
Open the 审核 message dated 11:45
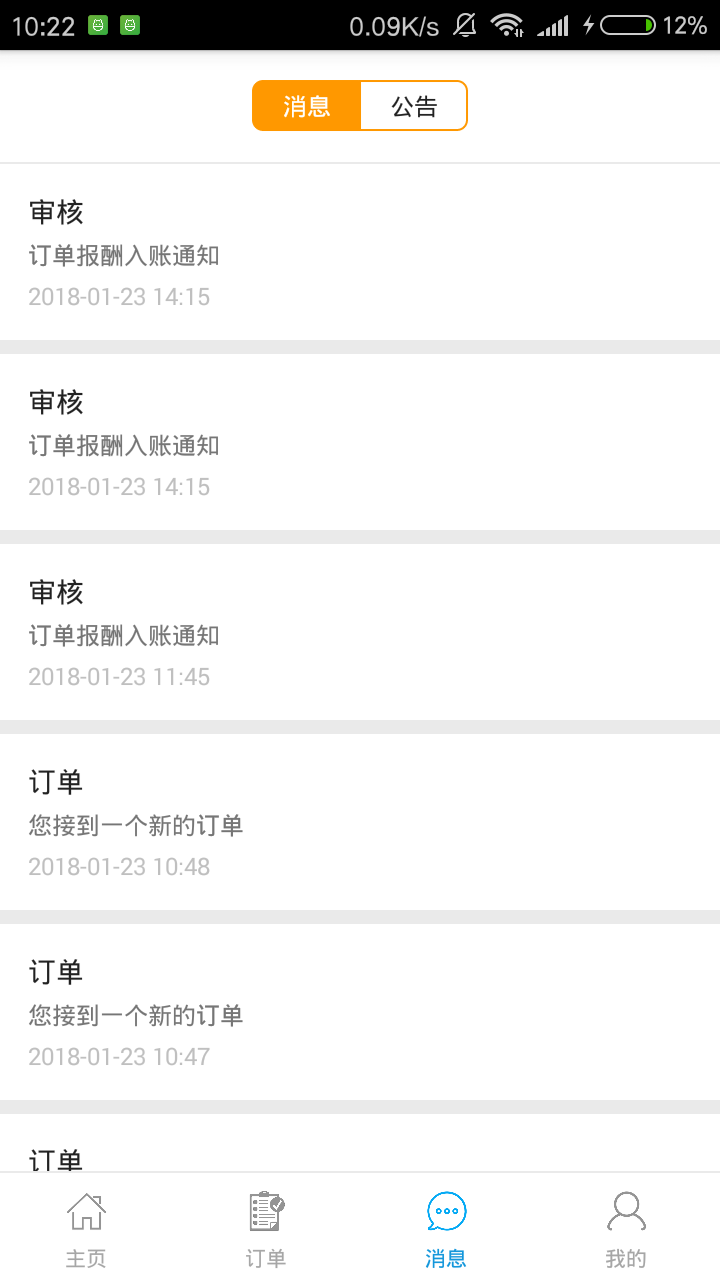click(x=360, y=632)
